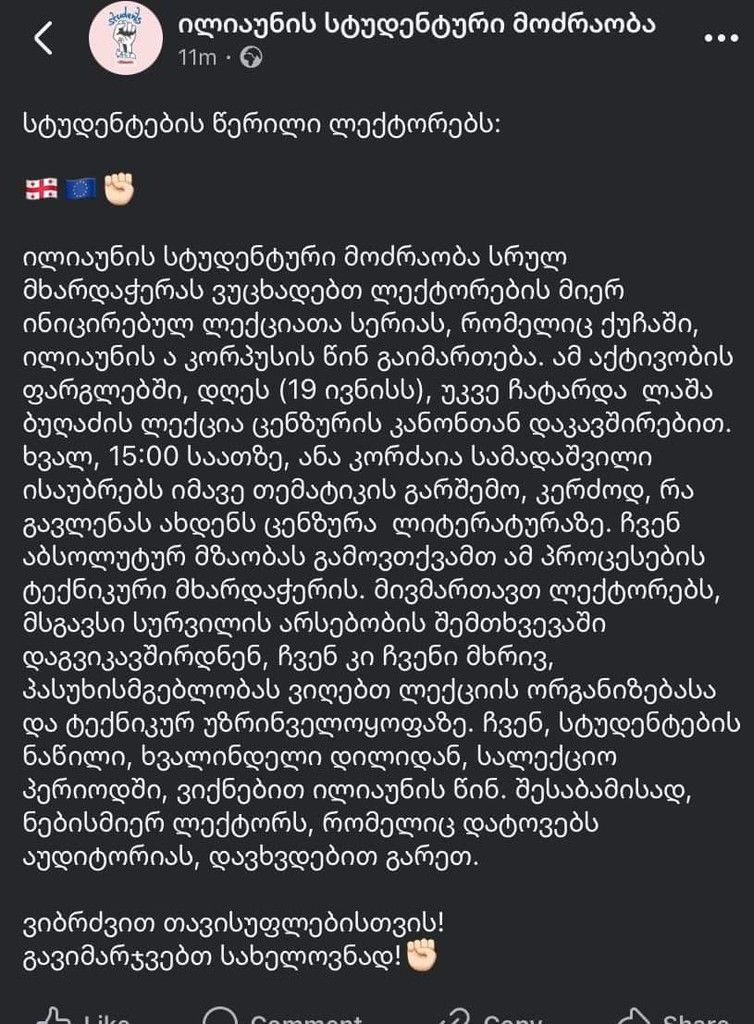Image resolution: width=754 pixels, height=1024 pixels.
Task: Go back using the arrow
Action: (43, 38)
